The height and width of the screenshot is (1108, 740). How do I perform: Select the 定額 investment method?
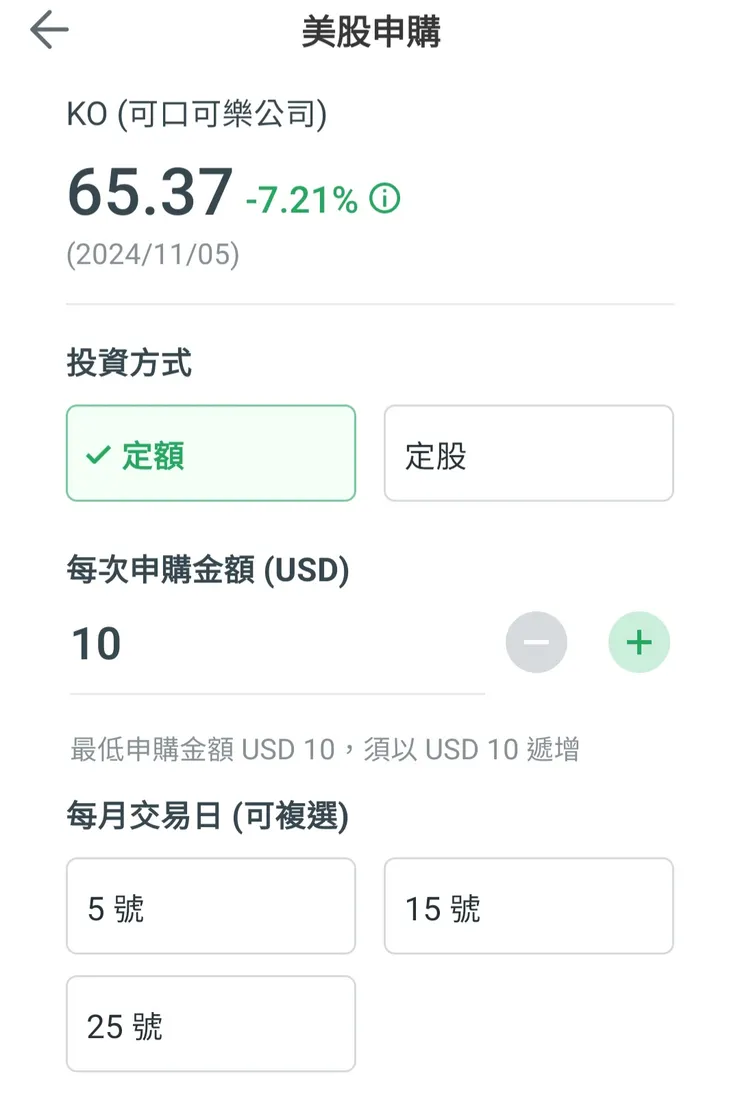click(210, 453)
